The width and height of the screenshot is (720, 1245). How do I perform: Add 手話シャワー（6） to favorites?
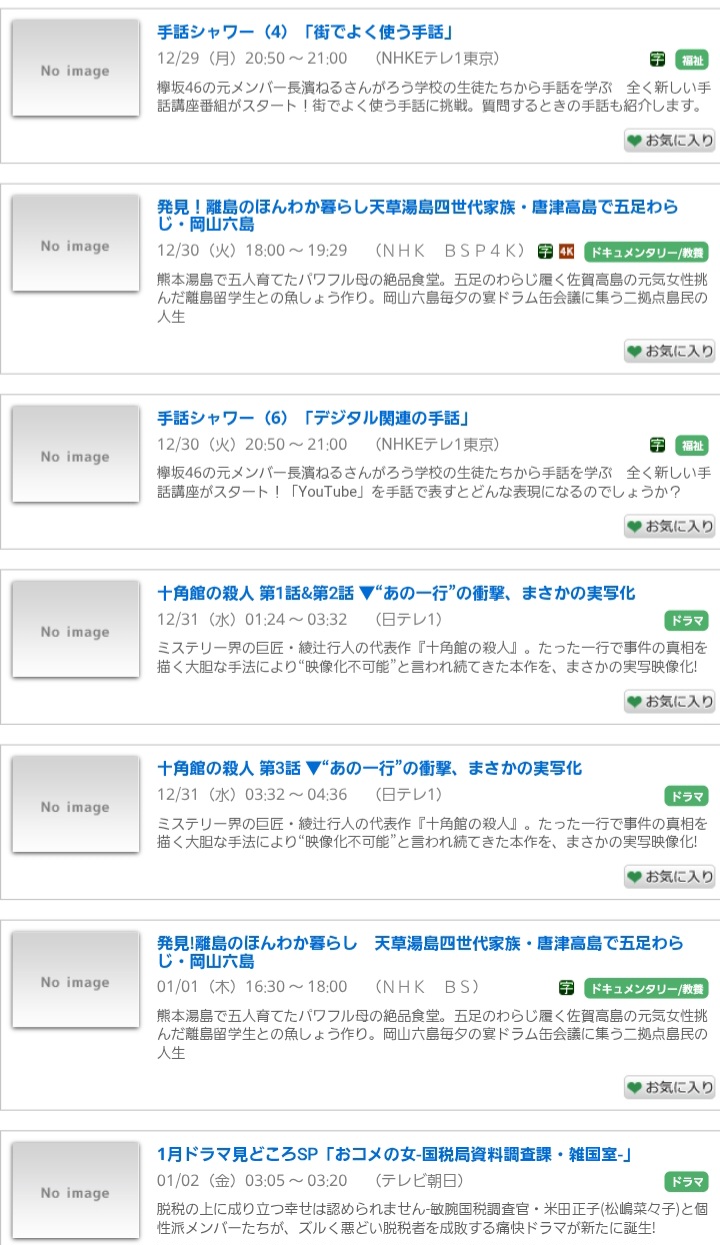pyautogui.click(x=669, y=526)
